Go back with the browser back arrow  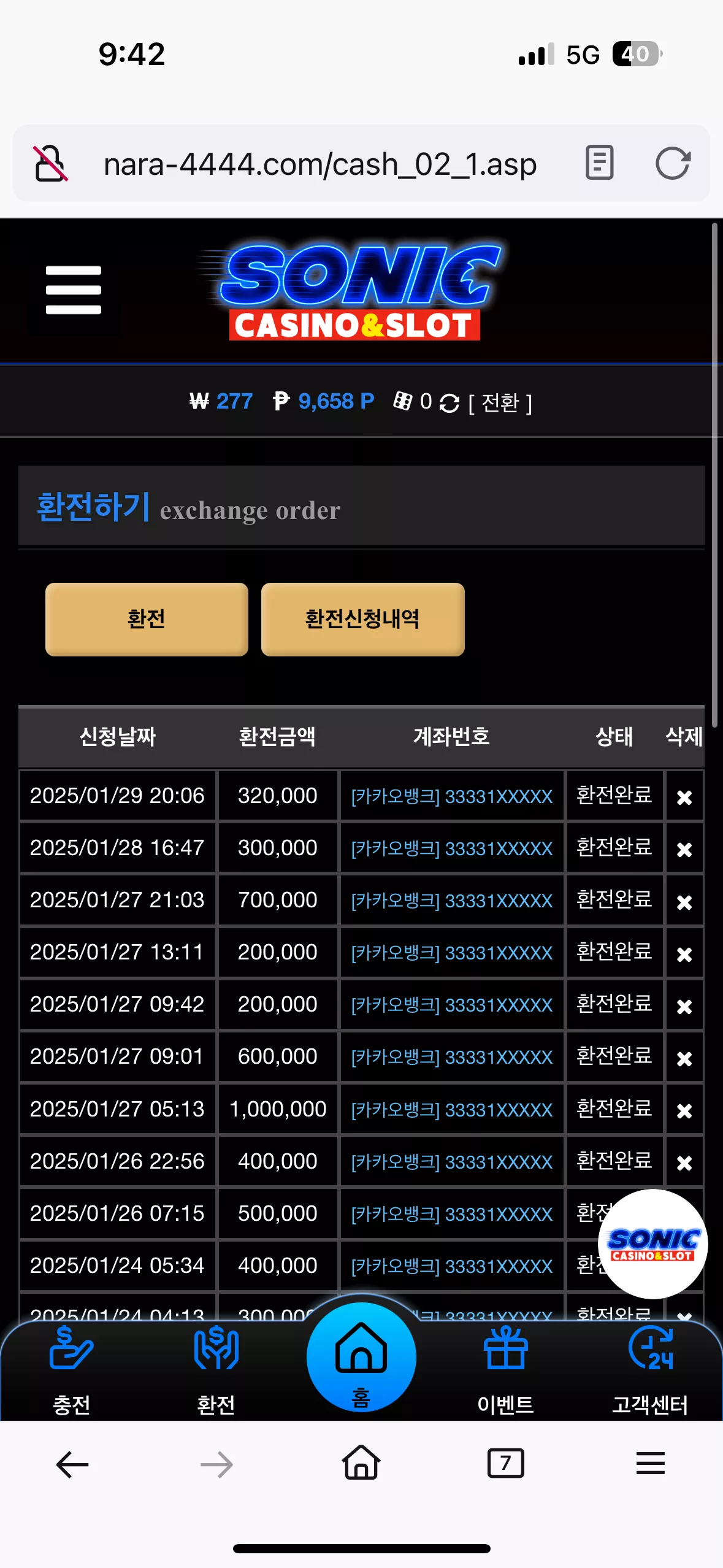click(72, 1464)
